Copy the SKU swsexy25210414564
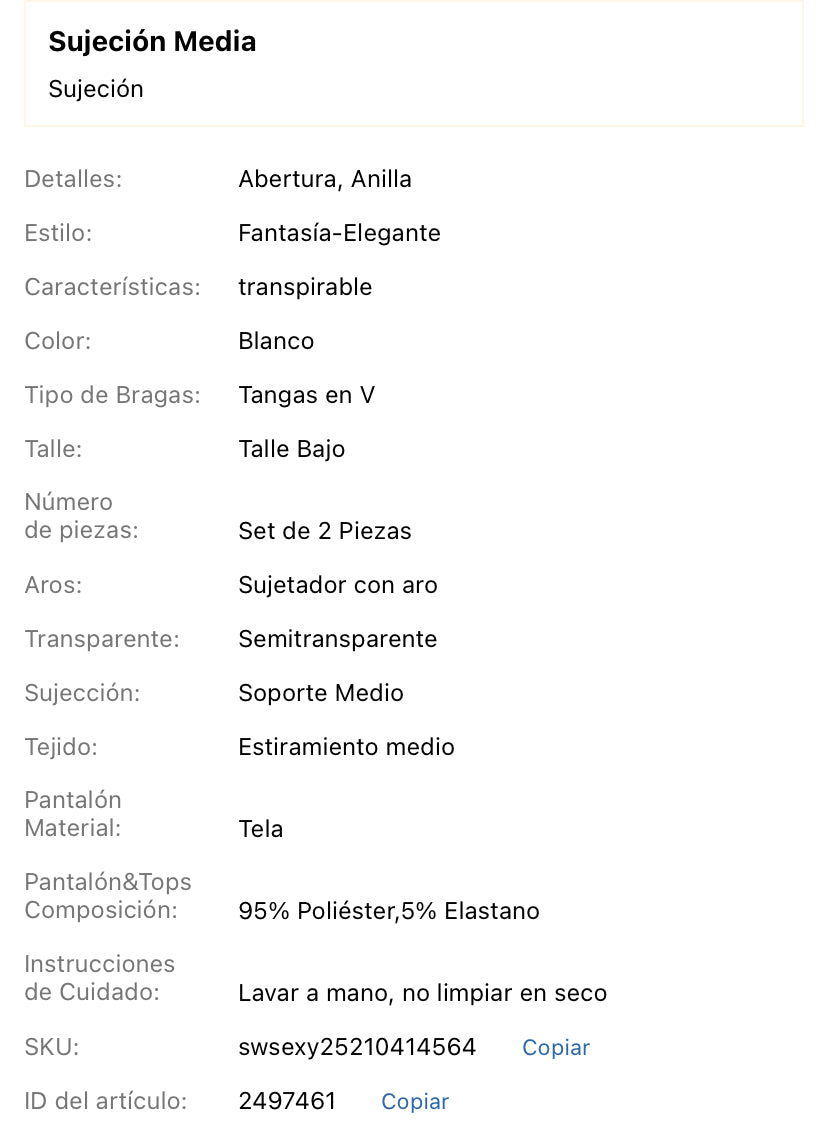 point(556,1047)
